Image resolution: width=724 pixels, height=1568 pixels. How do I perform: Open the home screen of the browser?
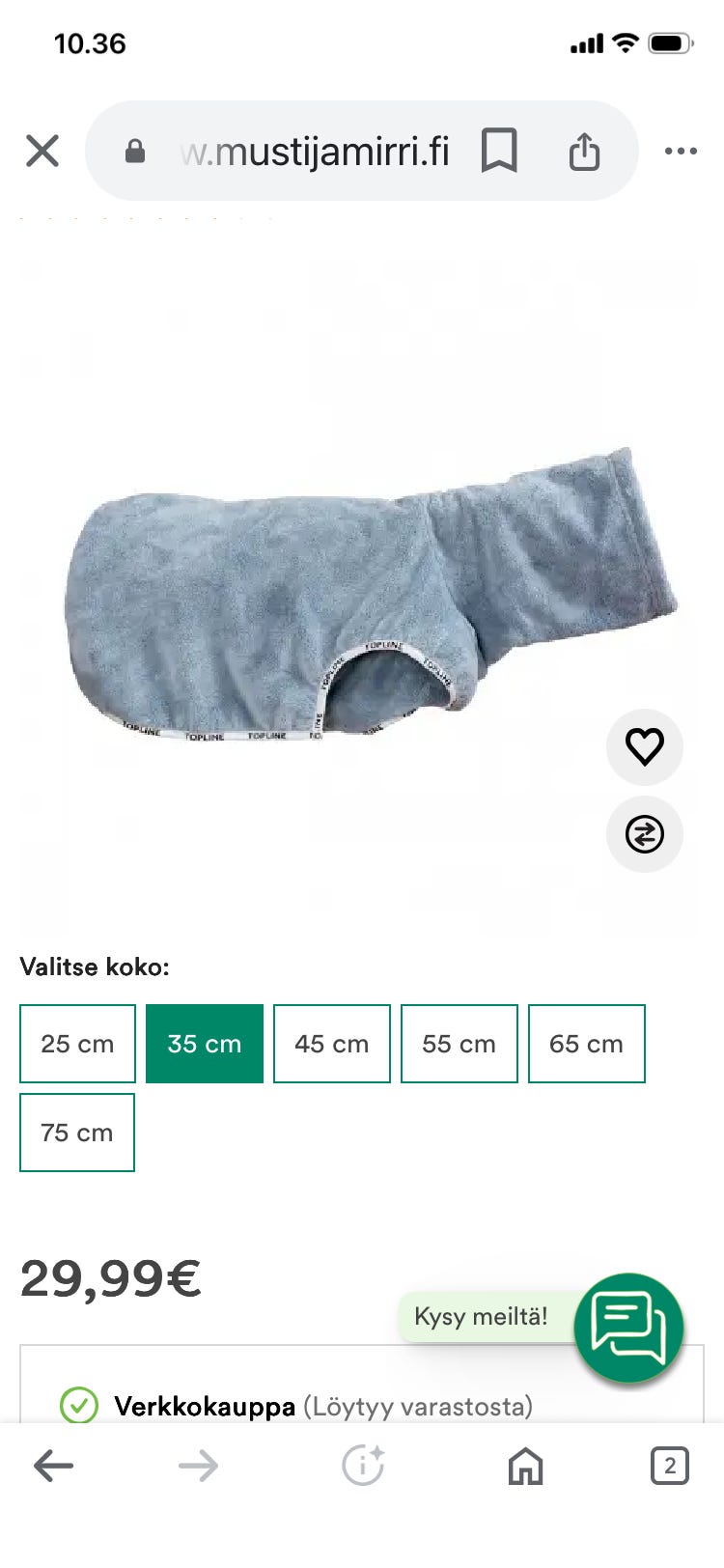coord(523,1465)
